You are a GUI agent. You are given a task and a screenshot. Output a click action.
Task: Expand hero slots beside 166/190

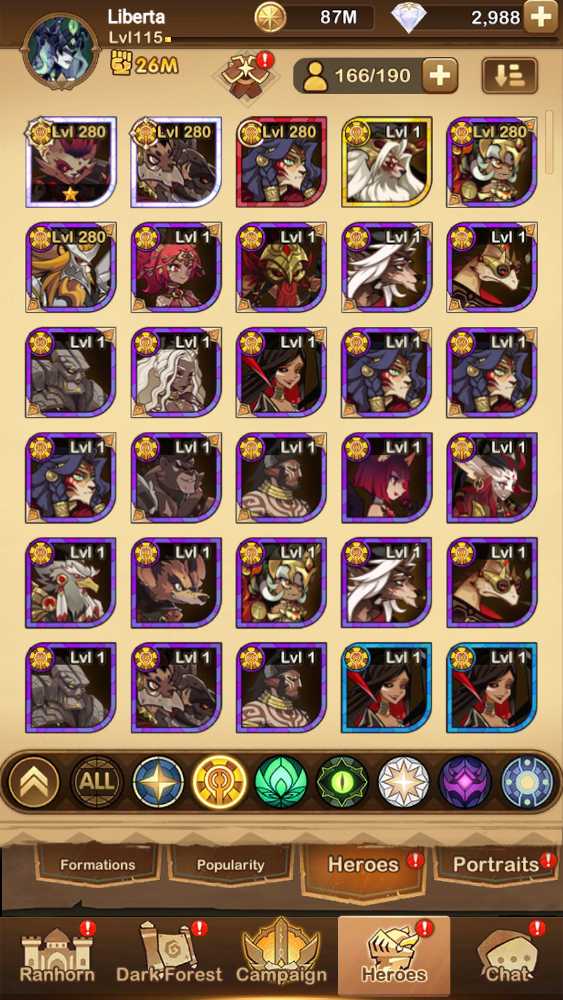point(440,77)
